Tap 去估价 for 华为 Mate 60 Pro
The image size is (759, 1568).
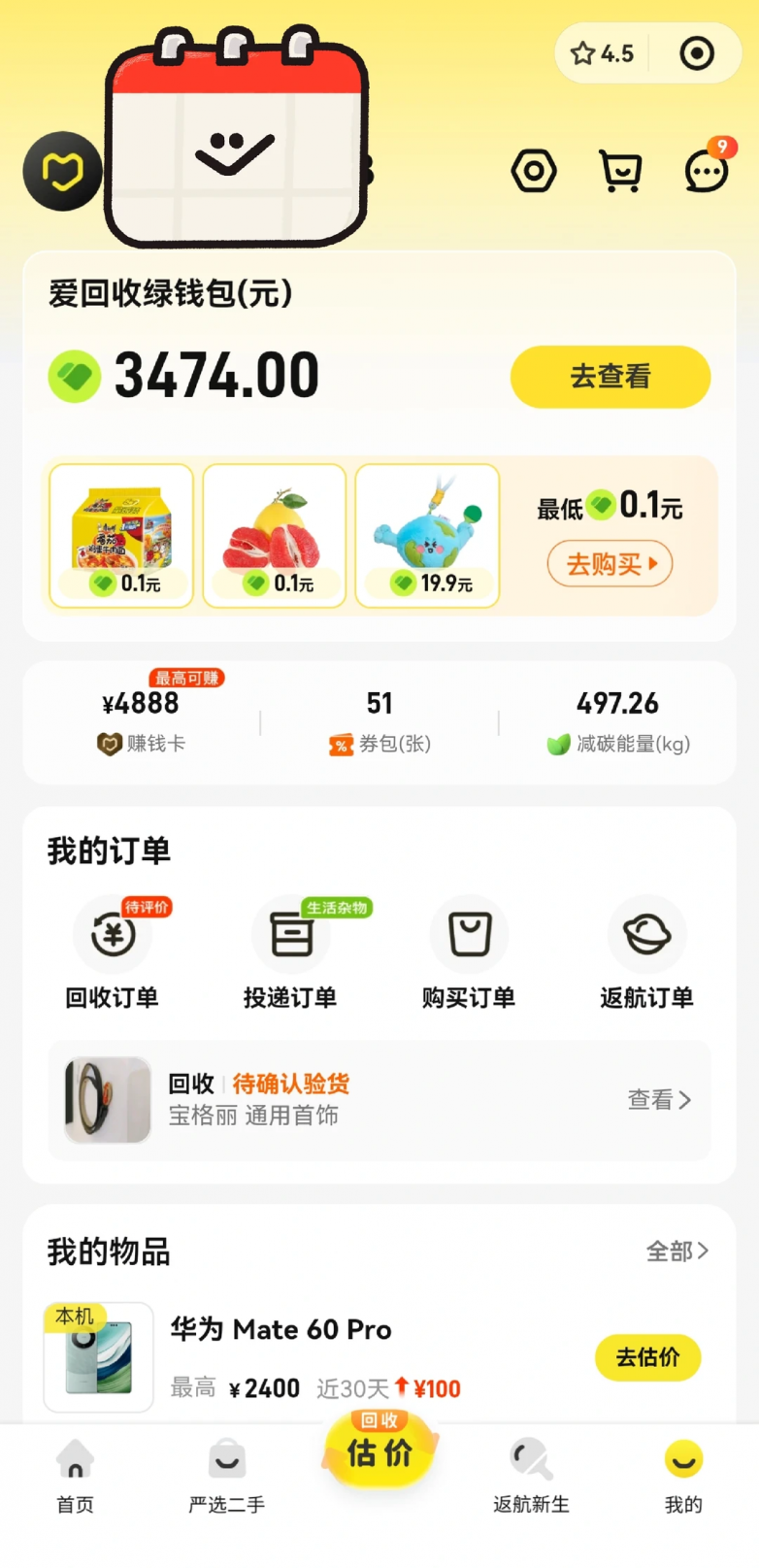(647, 1357)
